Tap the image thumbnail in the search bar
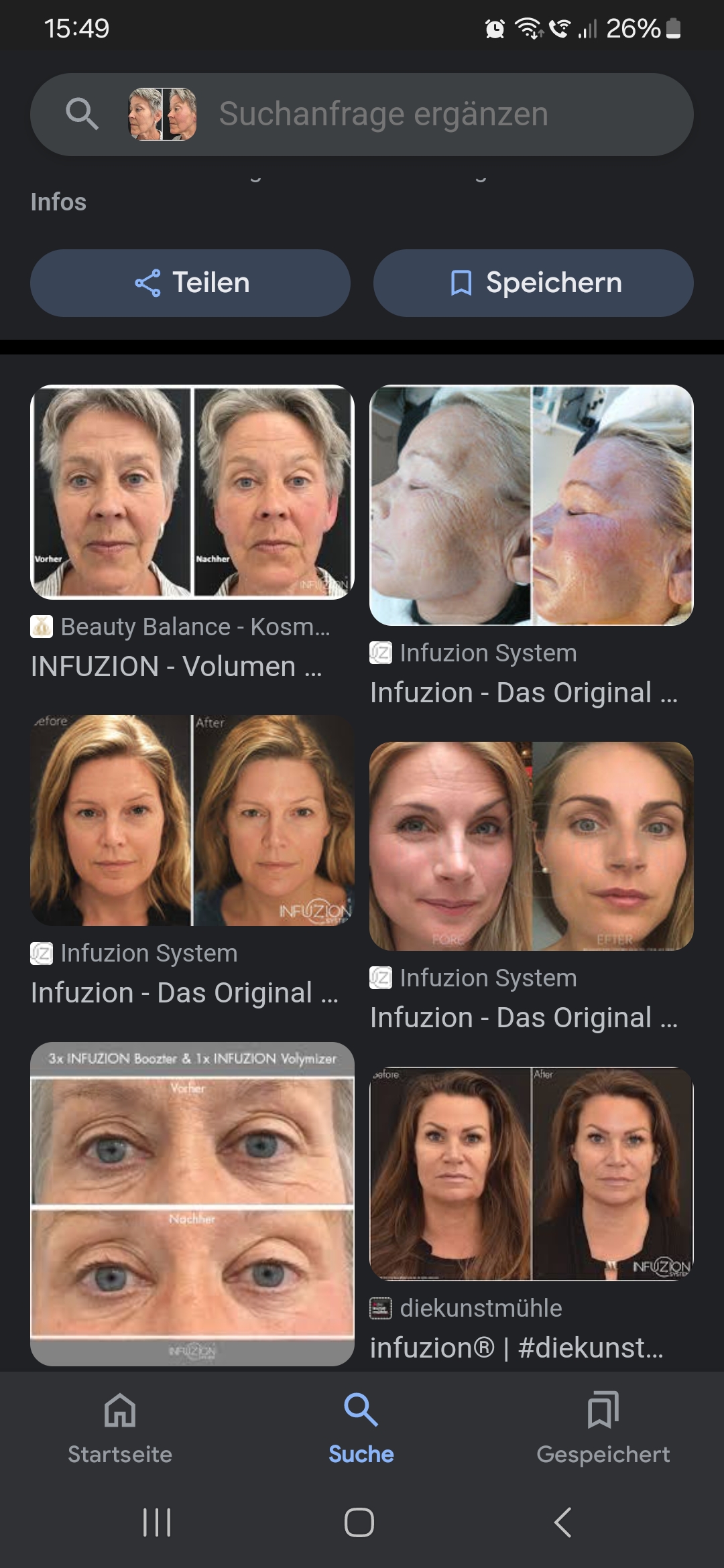 point(162,114)
